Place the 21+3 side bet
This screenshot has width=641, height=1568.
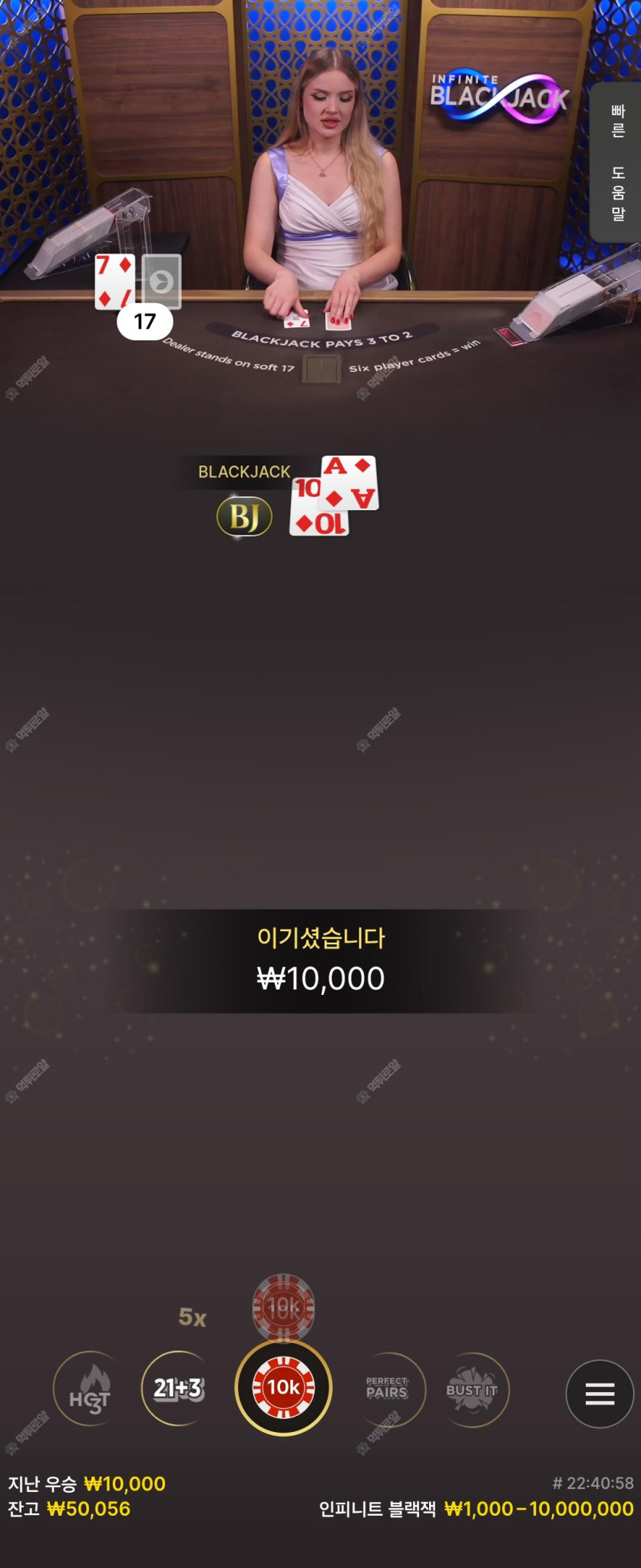178,1388
